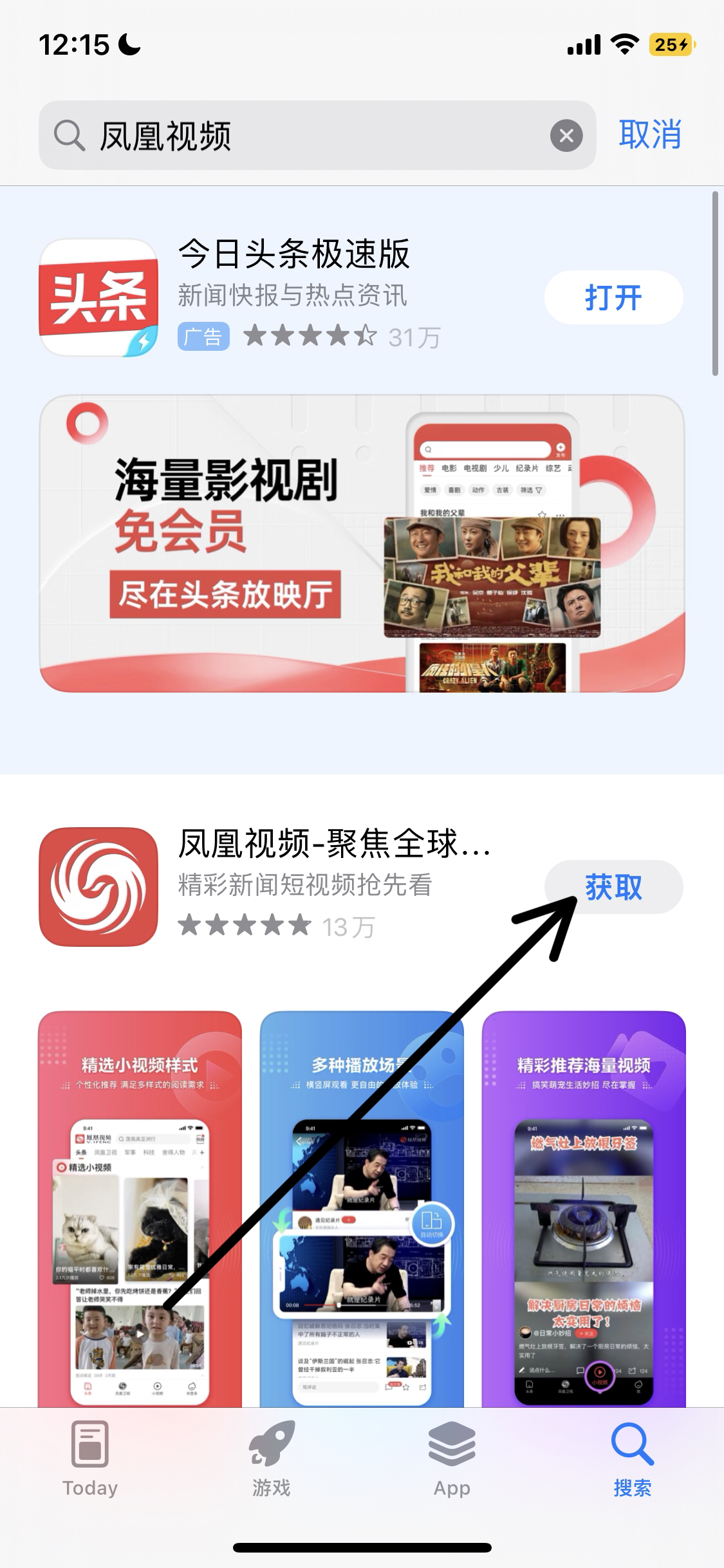The width and height of the screenshot is (724, 1568).
Task: Switch to the App tab
Action: pyautogui.click(x=452, y=1460)
